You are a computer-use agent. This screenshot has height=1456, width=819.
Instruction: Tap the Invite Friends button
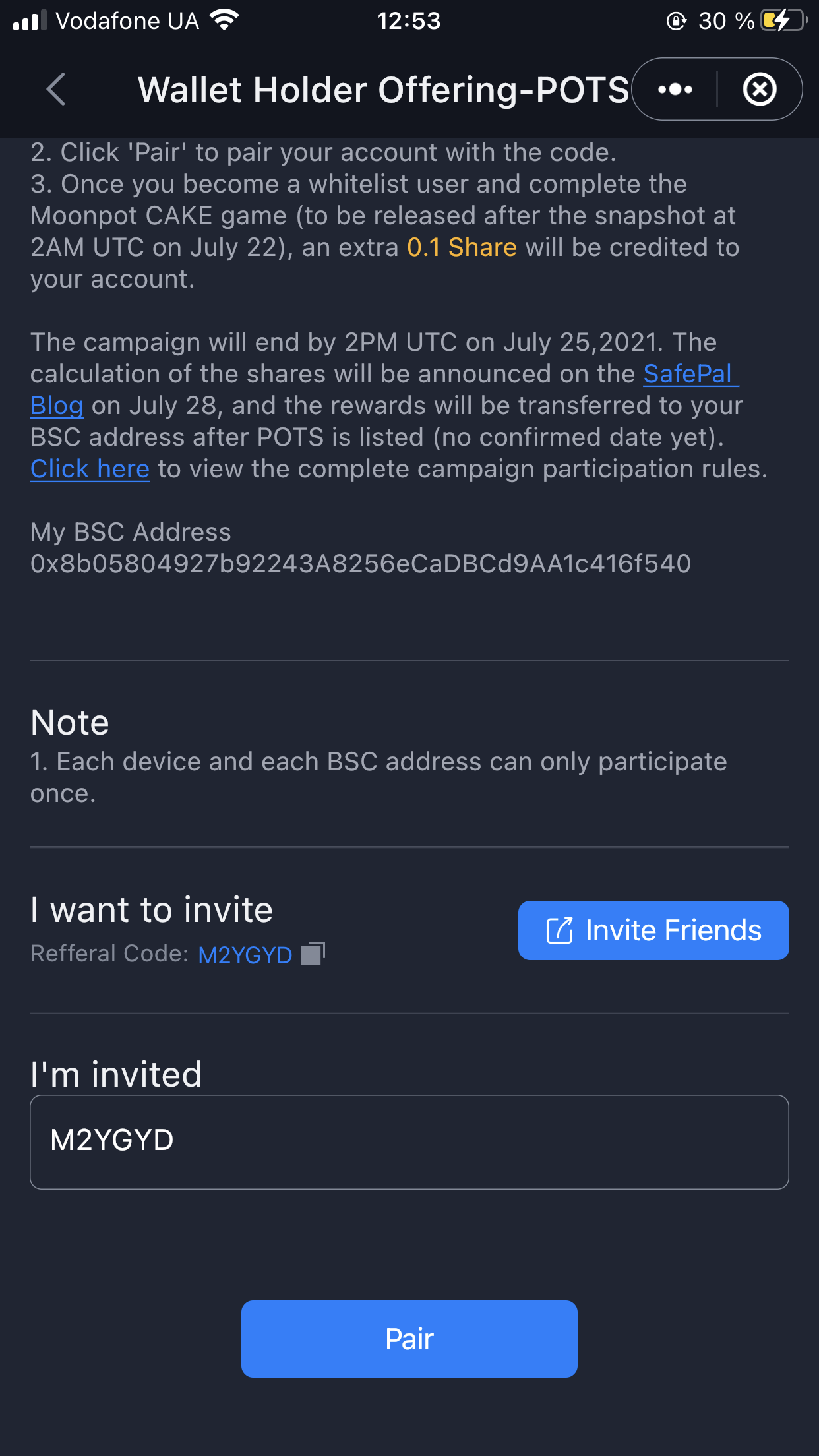(x=653, y=930)
